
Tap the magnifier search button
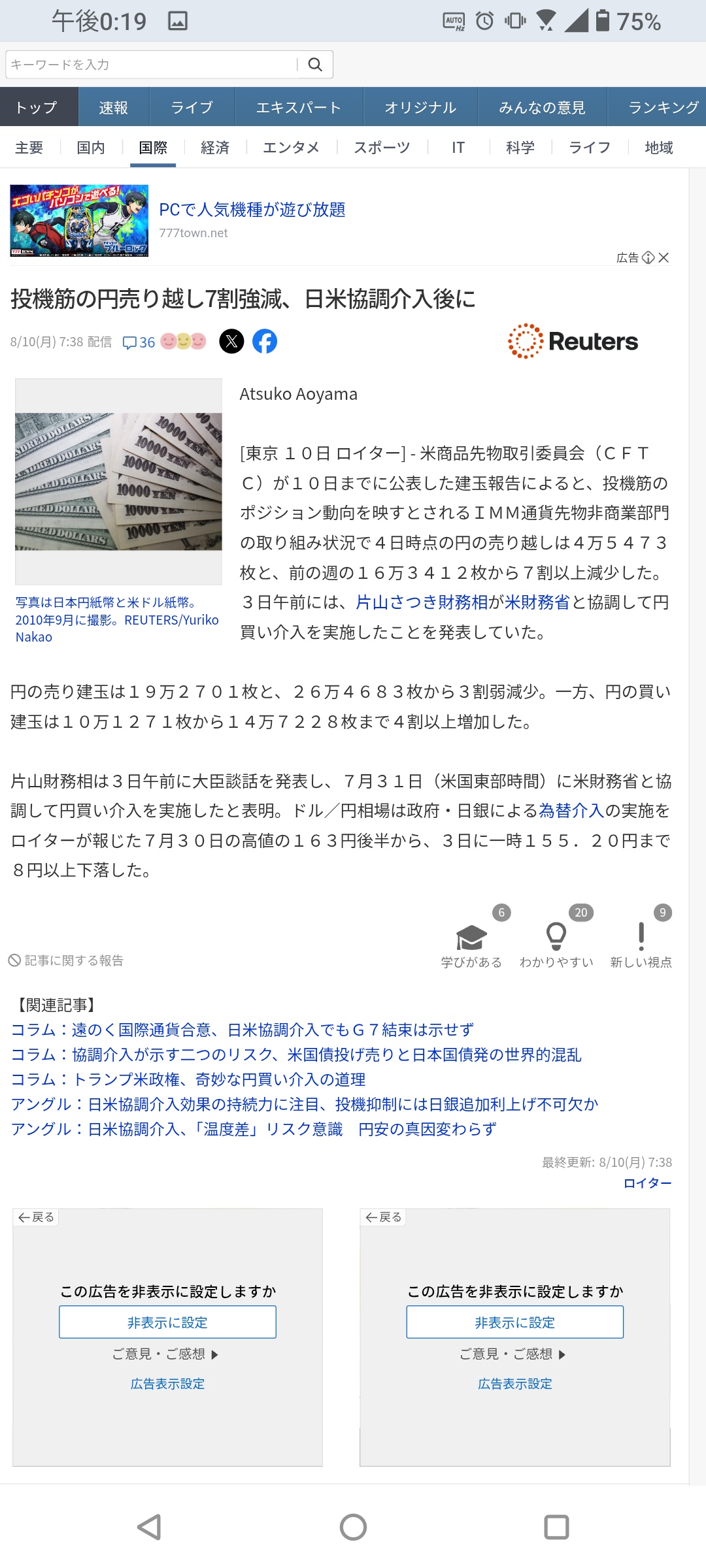pyautogui.click(x=315, y=65)
